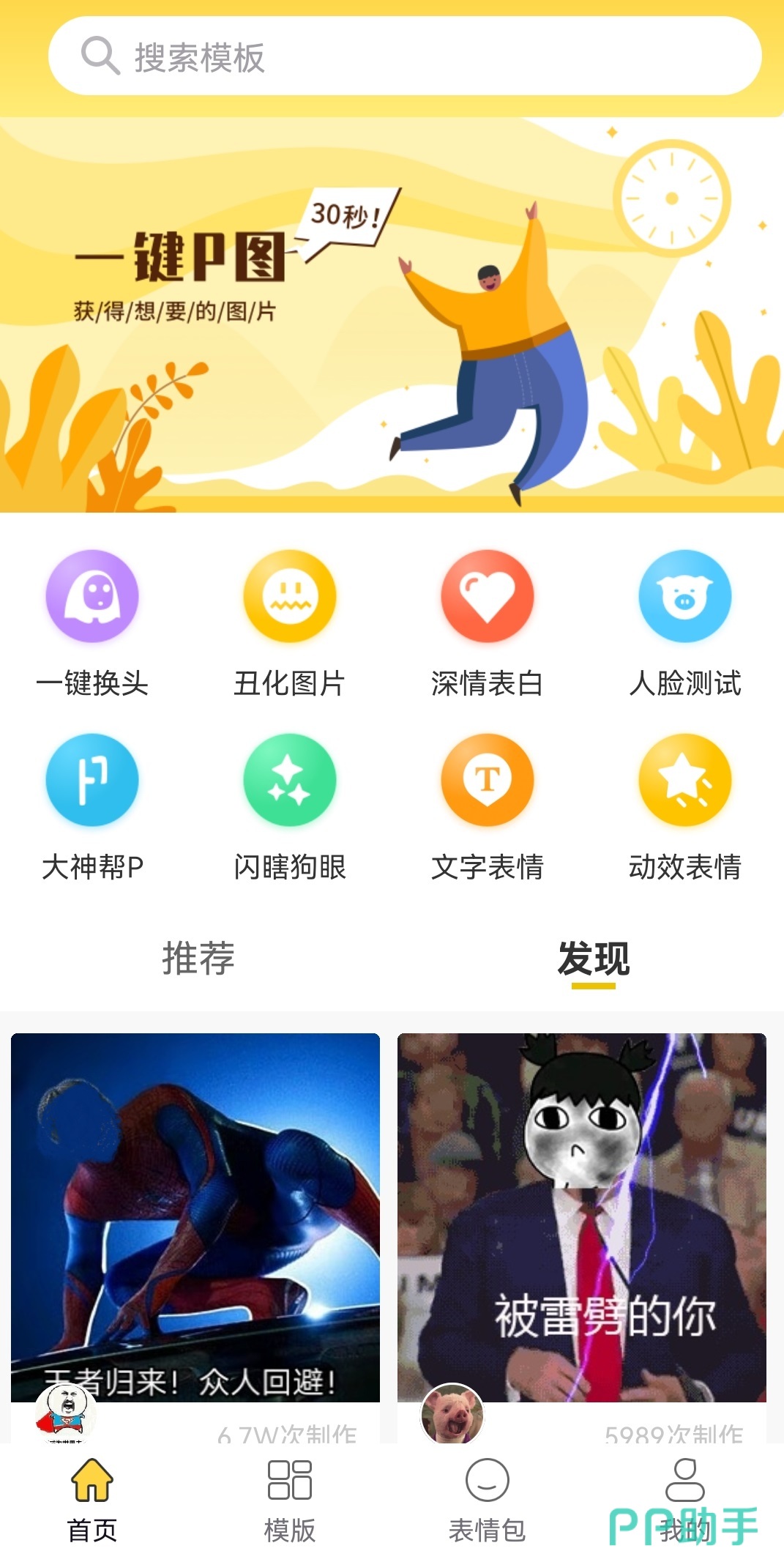This screenshot has width=784, height=1562.
Task: Open the 王者归来 Spider-Man template
Action: 195,1216
